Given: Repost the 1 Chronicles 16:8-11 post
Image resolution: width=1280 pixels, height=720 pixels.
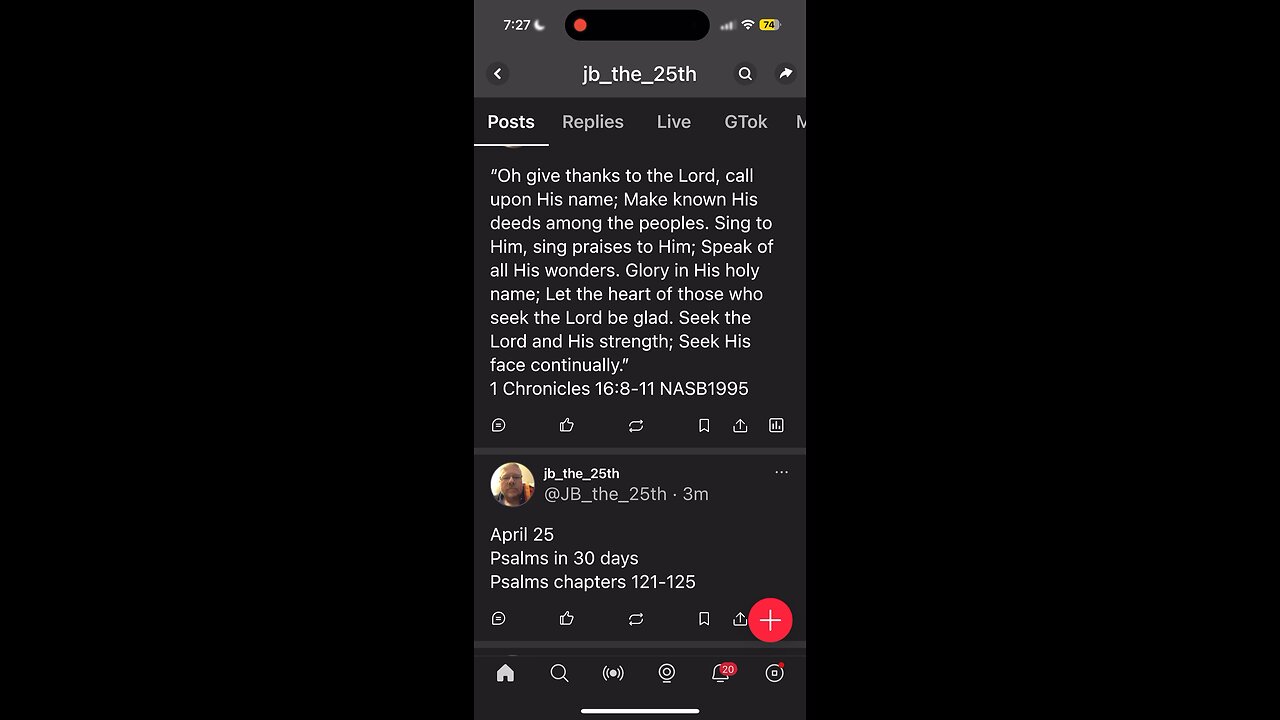Looking at the screenshot, I should (x=636, y=426).
